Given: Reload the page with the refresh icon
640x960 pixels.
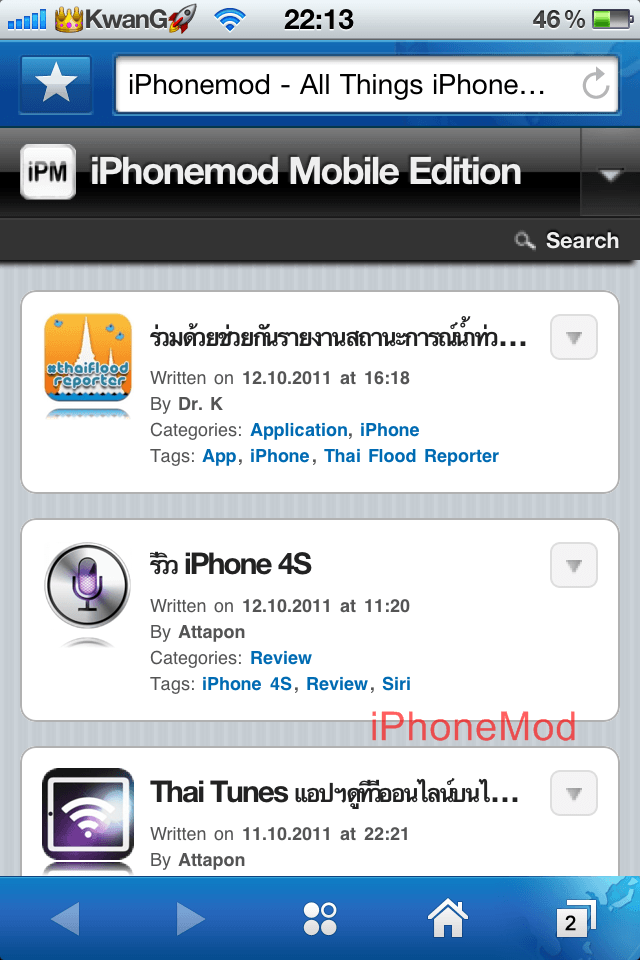Looking at the screenshot, I should coord(596,86).
